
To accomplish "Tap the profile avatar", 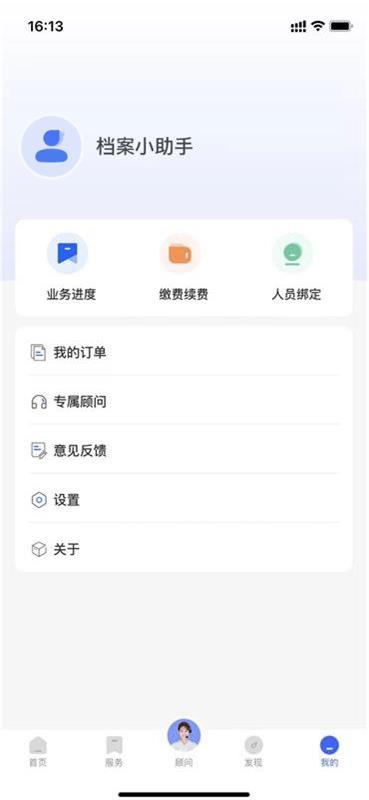I will (x=51, y=147).
